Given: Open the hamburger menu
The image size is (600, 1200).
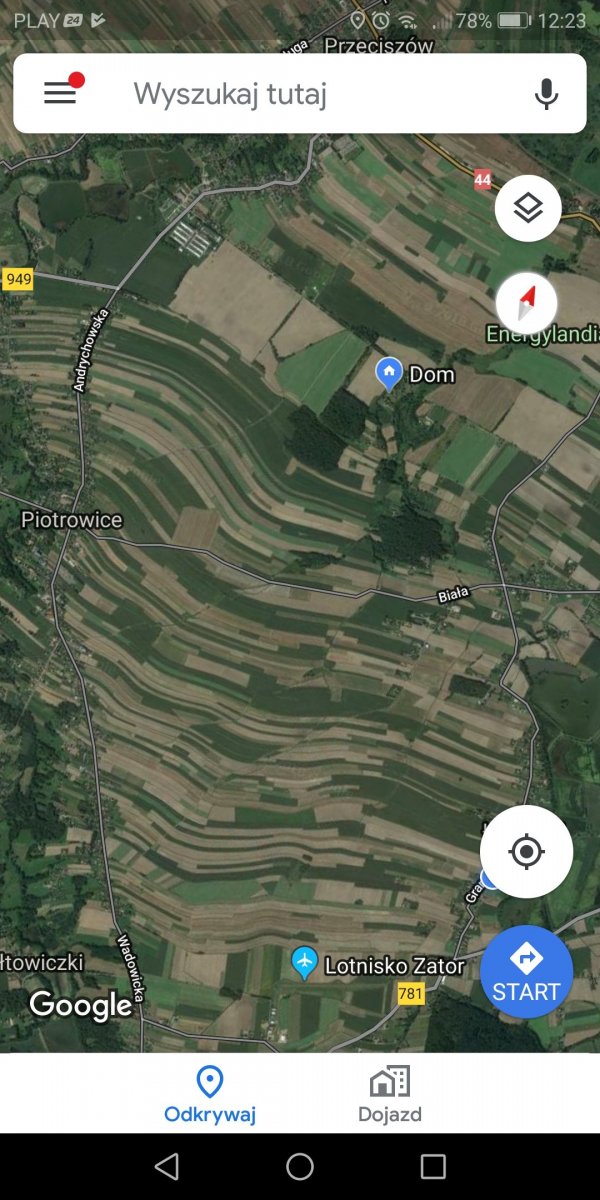Looking at the screenshot, I should 60,93.
